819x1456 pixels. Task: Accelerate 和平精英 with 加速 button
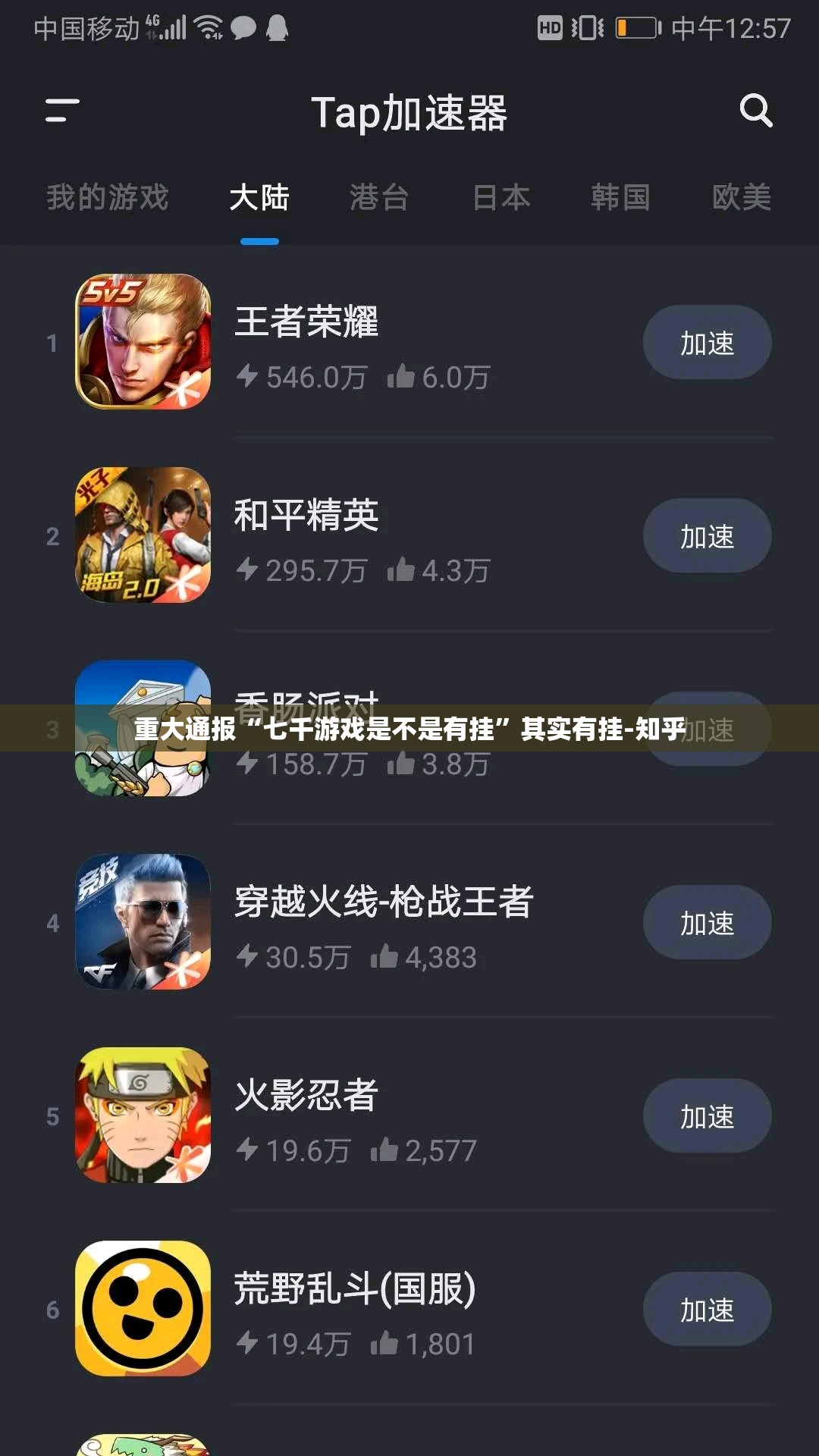[707, 536]
